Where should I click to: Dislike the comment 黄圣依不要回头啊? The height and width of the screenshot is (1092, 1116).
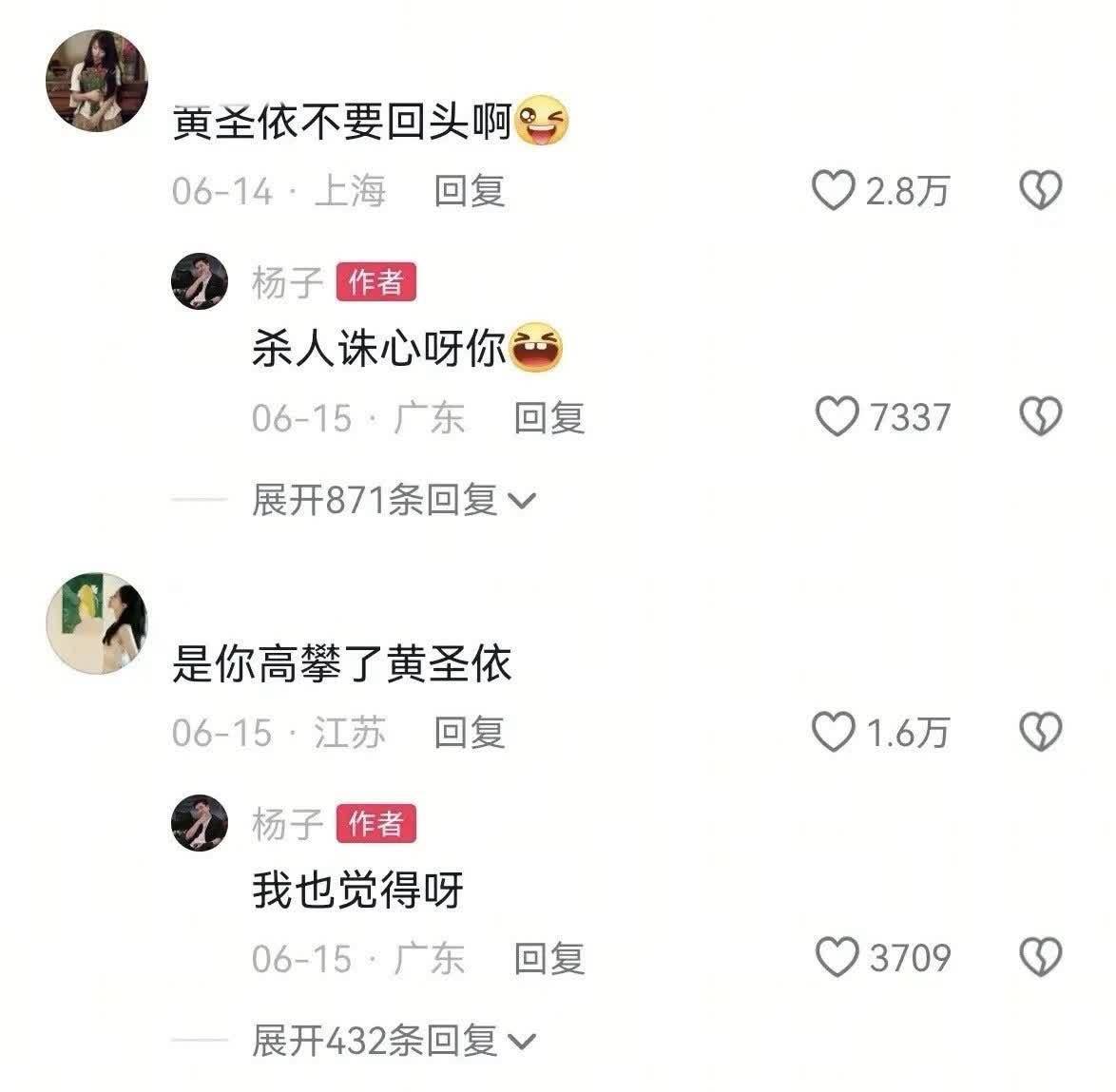pyautogui.click(x=1040, y=191)
